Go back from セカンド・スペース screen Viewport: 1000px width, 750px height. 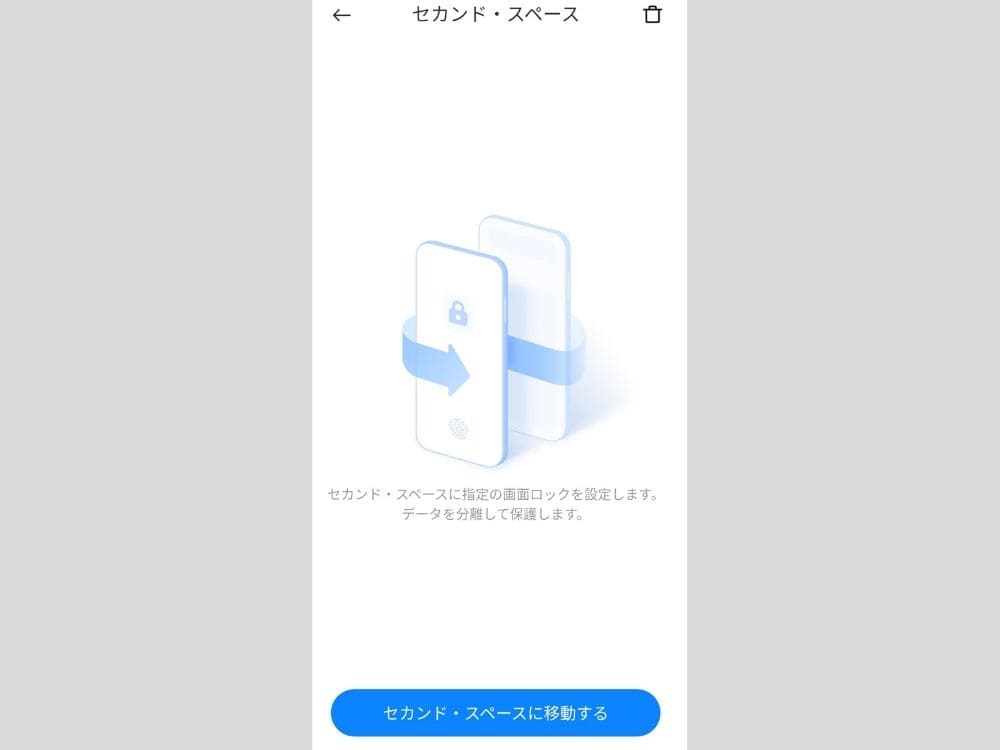coord(342,15)
